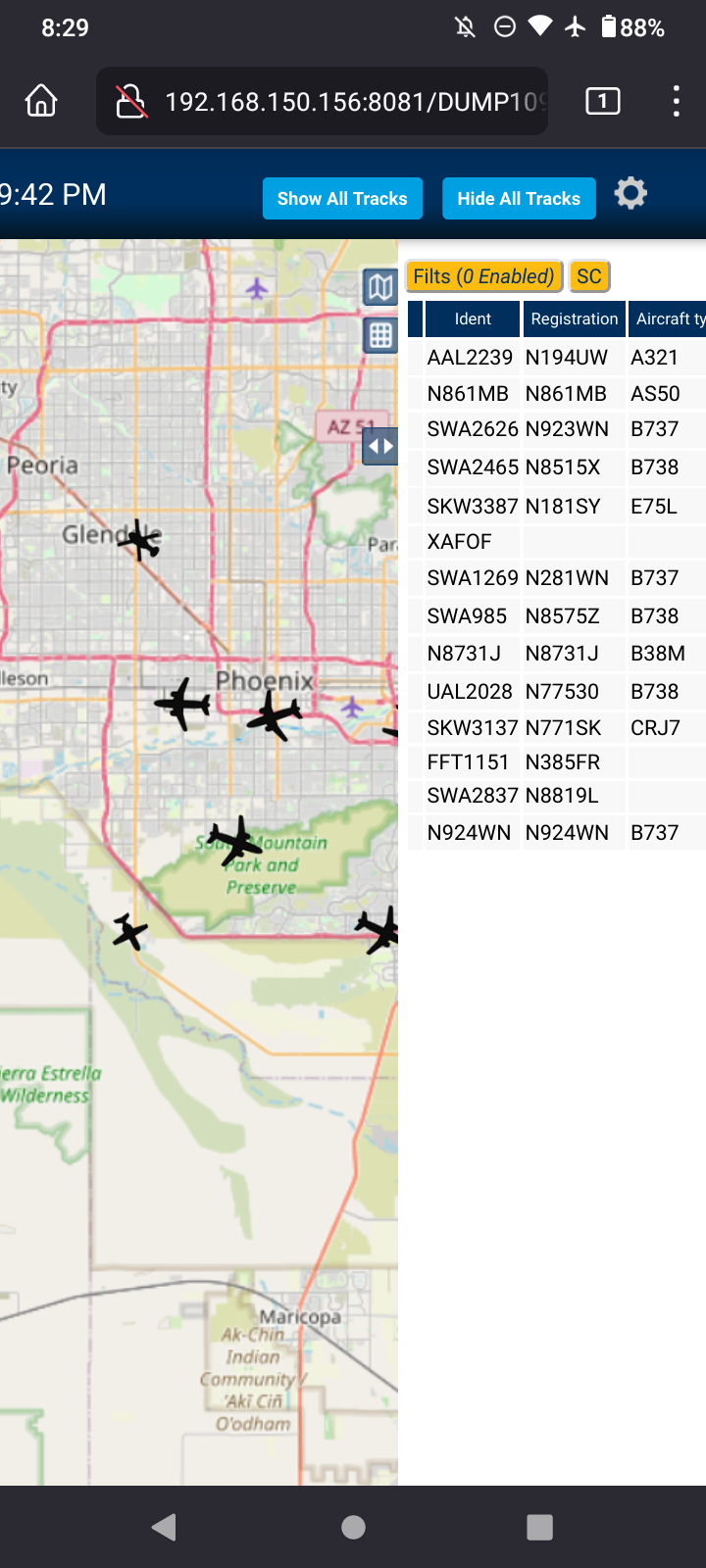Open the map layer switcher icon
The image size is (706, 1568).
(380, 287)
